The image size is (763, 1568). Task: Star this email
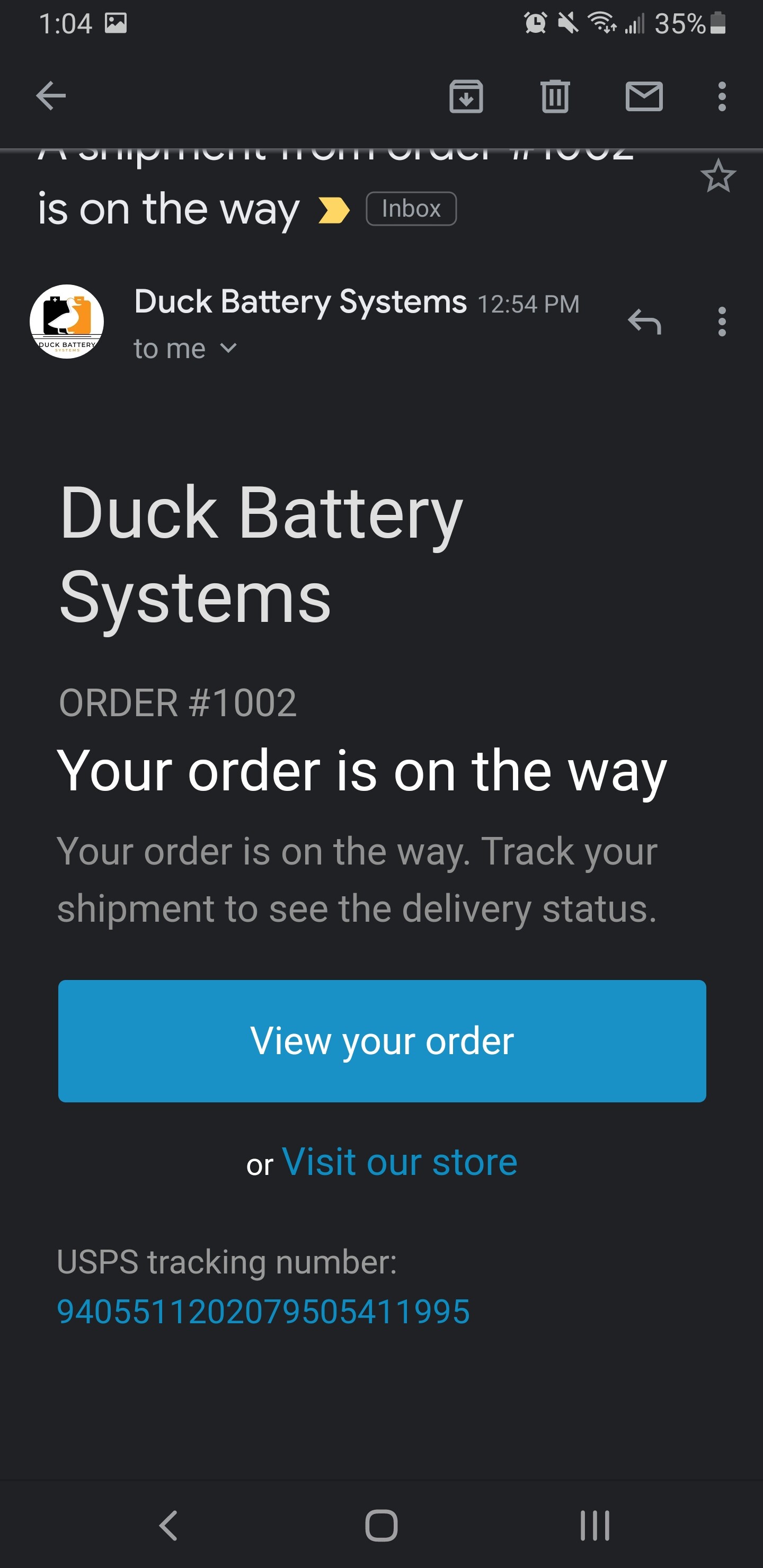[x=718, y=176]
